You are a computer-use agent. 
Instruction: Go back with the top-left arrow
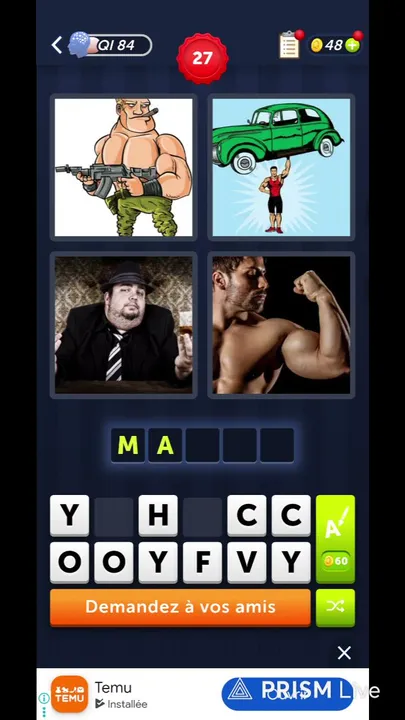point(56,45)
